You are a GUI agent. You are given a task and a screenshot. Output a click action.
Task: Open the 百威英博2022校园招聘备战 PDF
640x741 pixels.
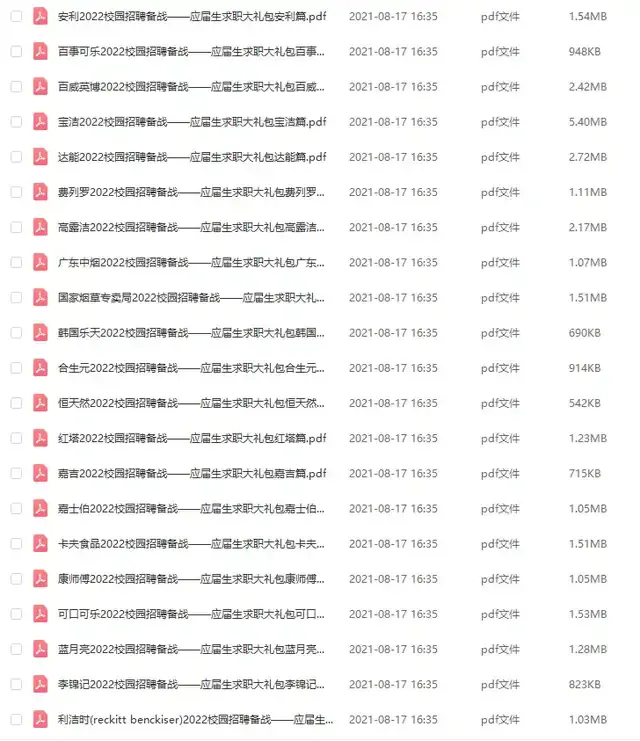pyautogui.click(x=192, y=87)
